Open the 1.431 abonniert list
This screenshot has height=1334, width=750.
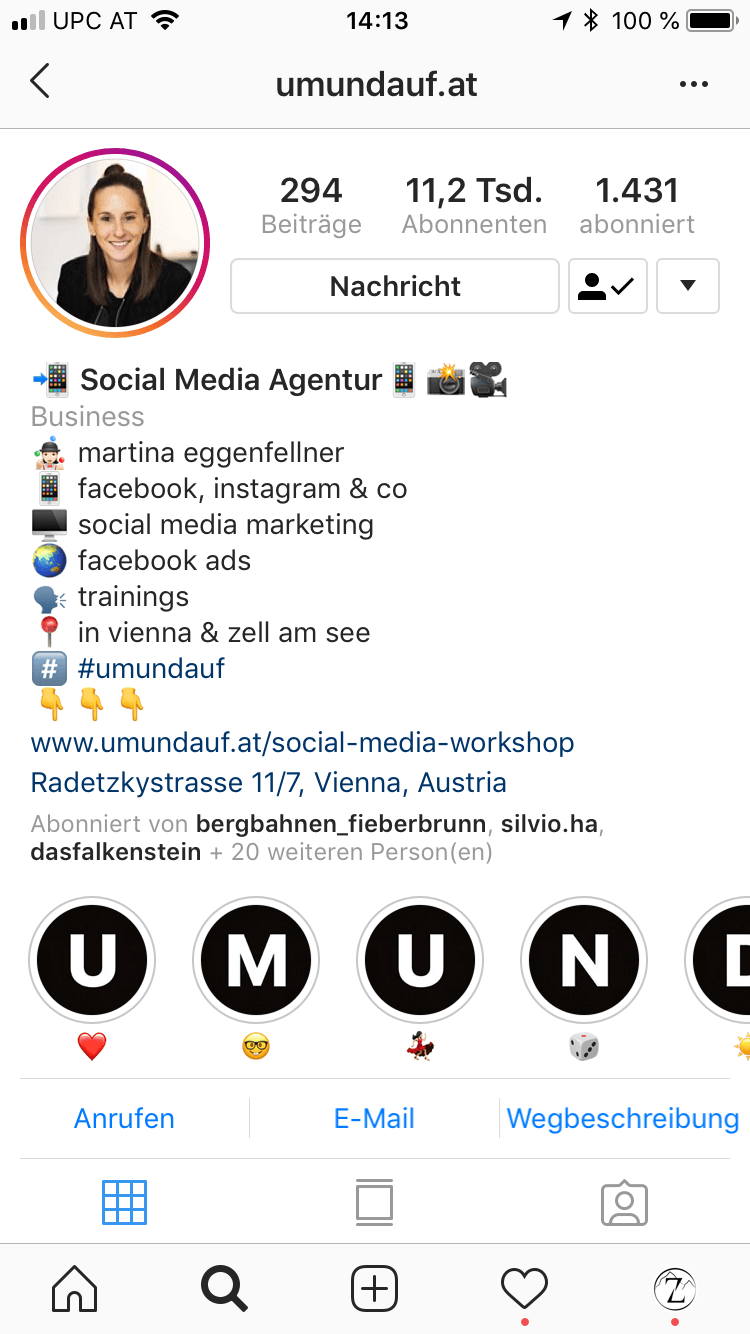637,205
